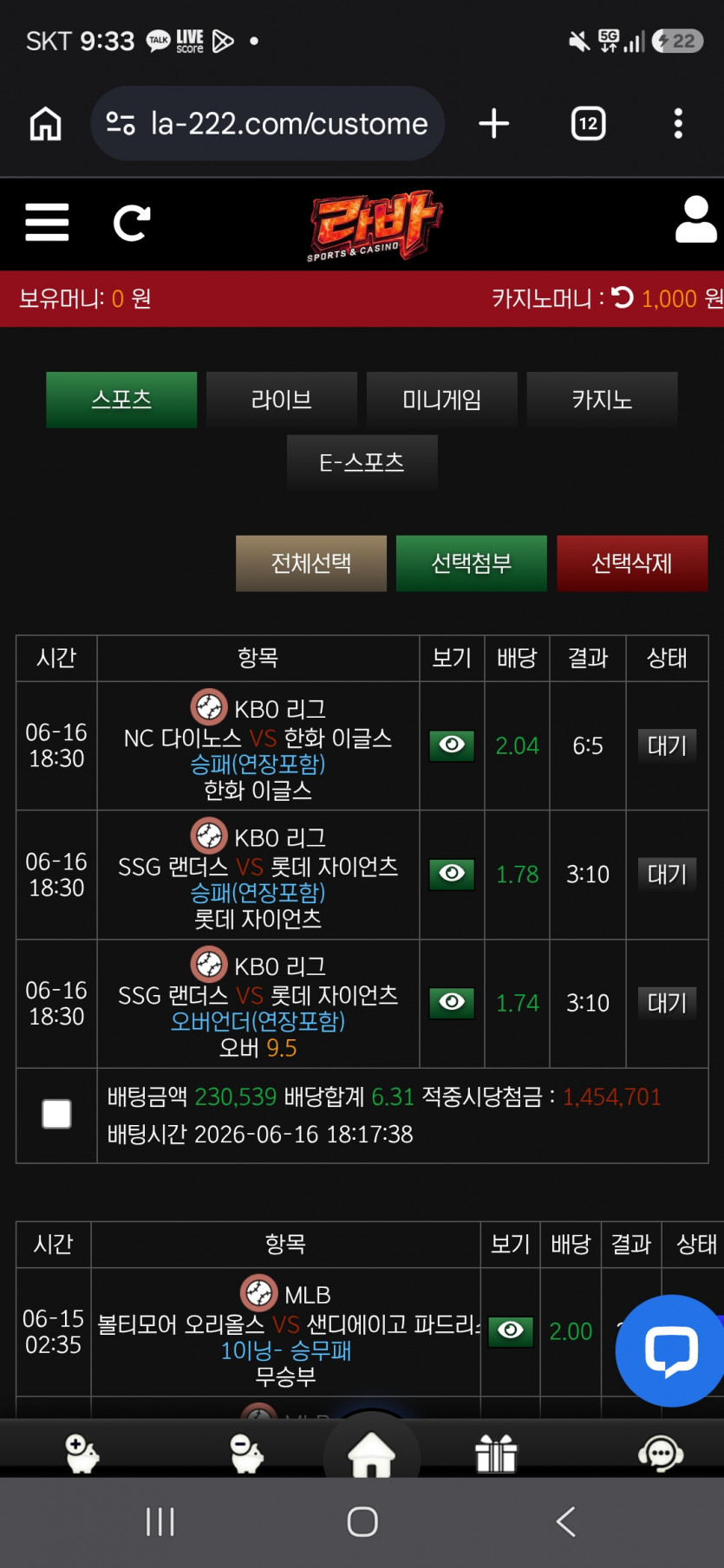
Task: Refresh the page with the reload icon
Action: pos(132,223)
